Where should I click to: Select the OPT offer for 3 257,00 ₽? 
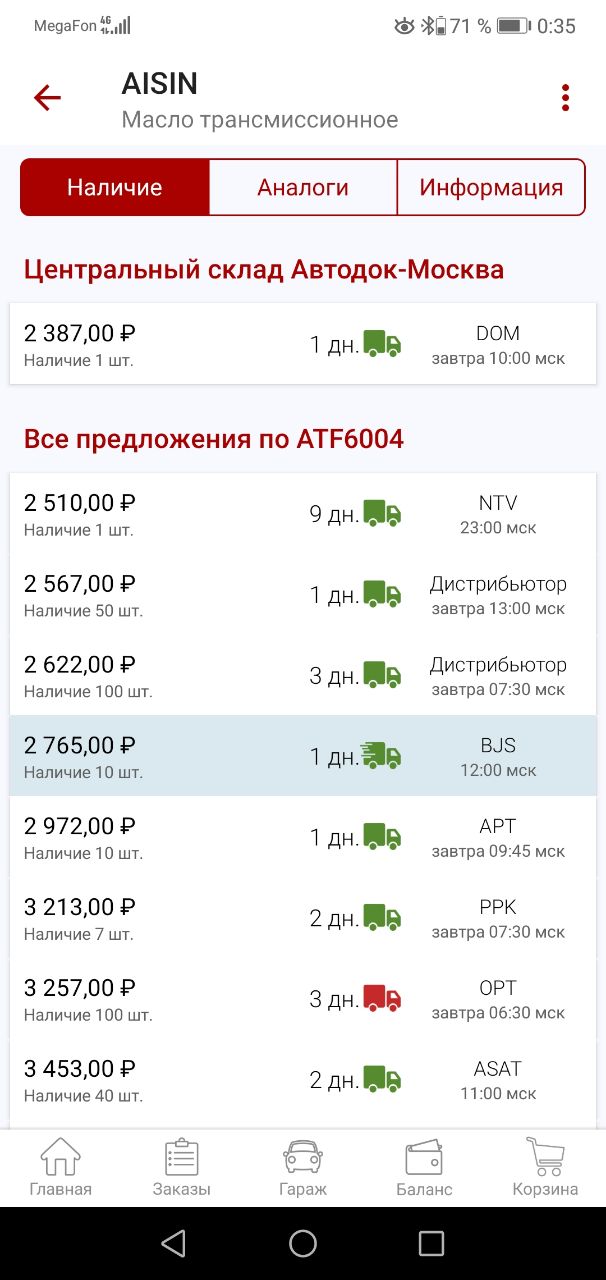tap(303, 999)
